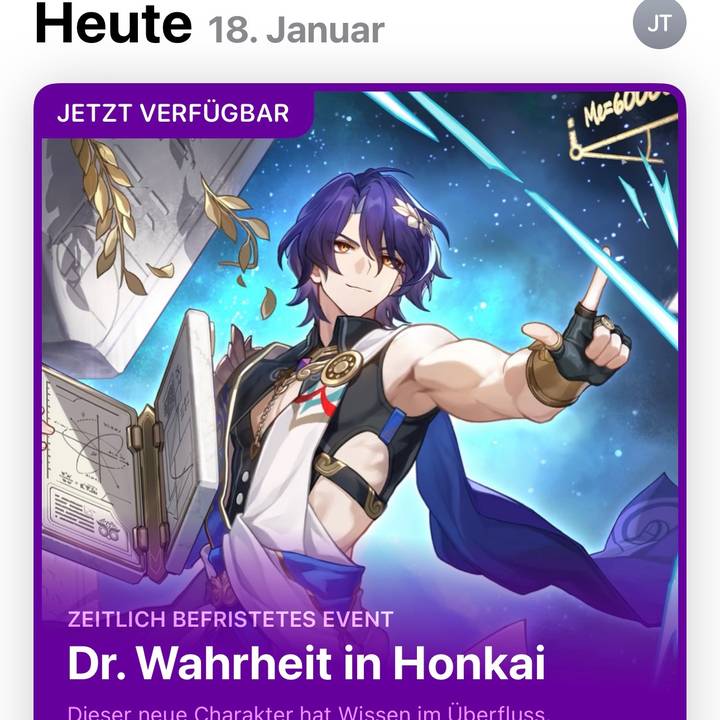The width and height of the screenshot is (720, 720).
Task: Open the Dr. Wahrheit in Honkai event card
Action: (360, 400)
